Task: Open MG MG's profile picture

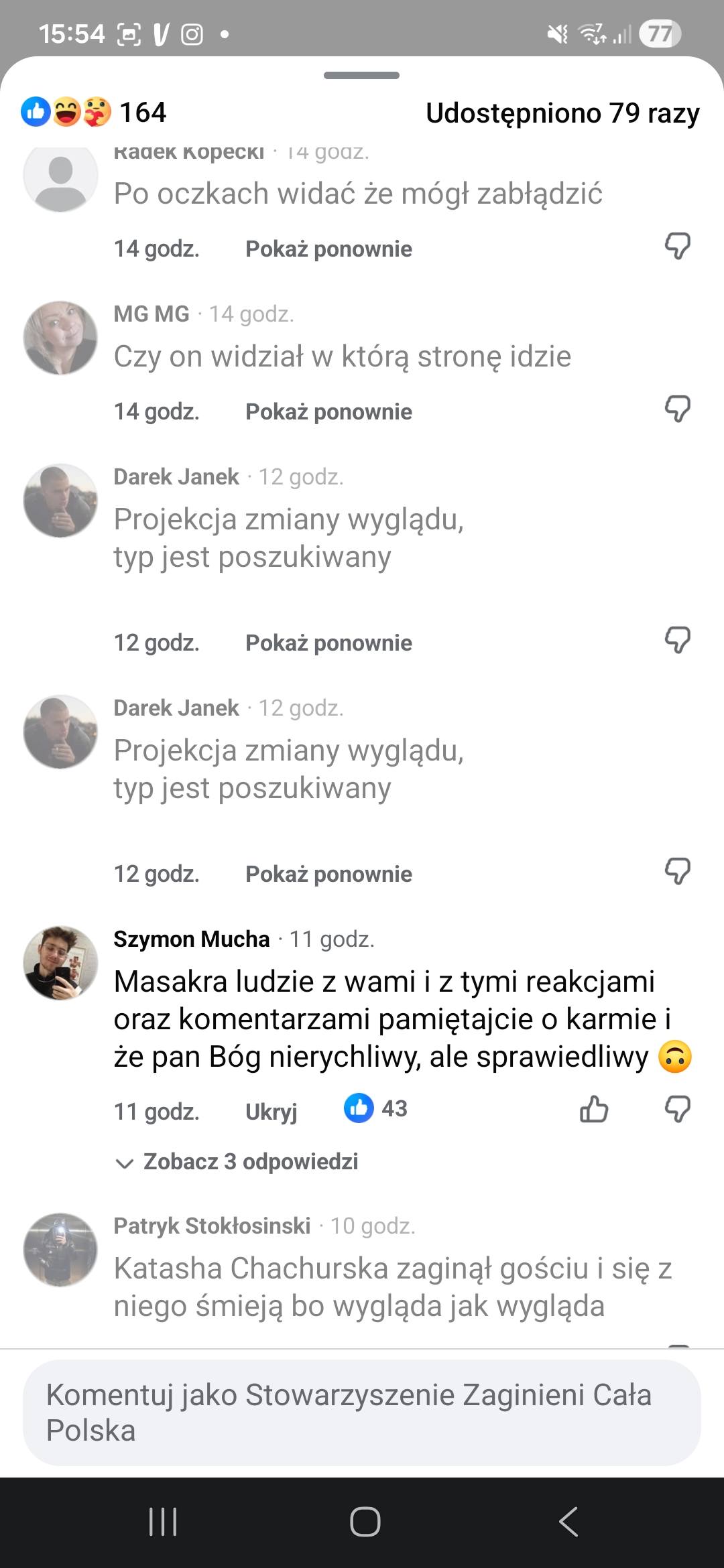Action: coord(60,338)
